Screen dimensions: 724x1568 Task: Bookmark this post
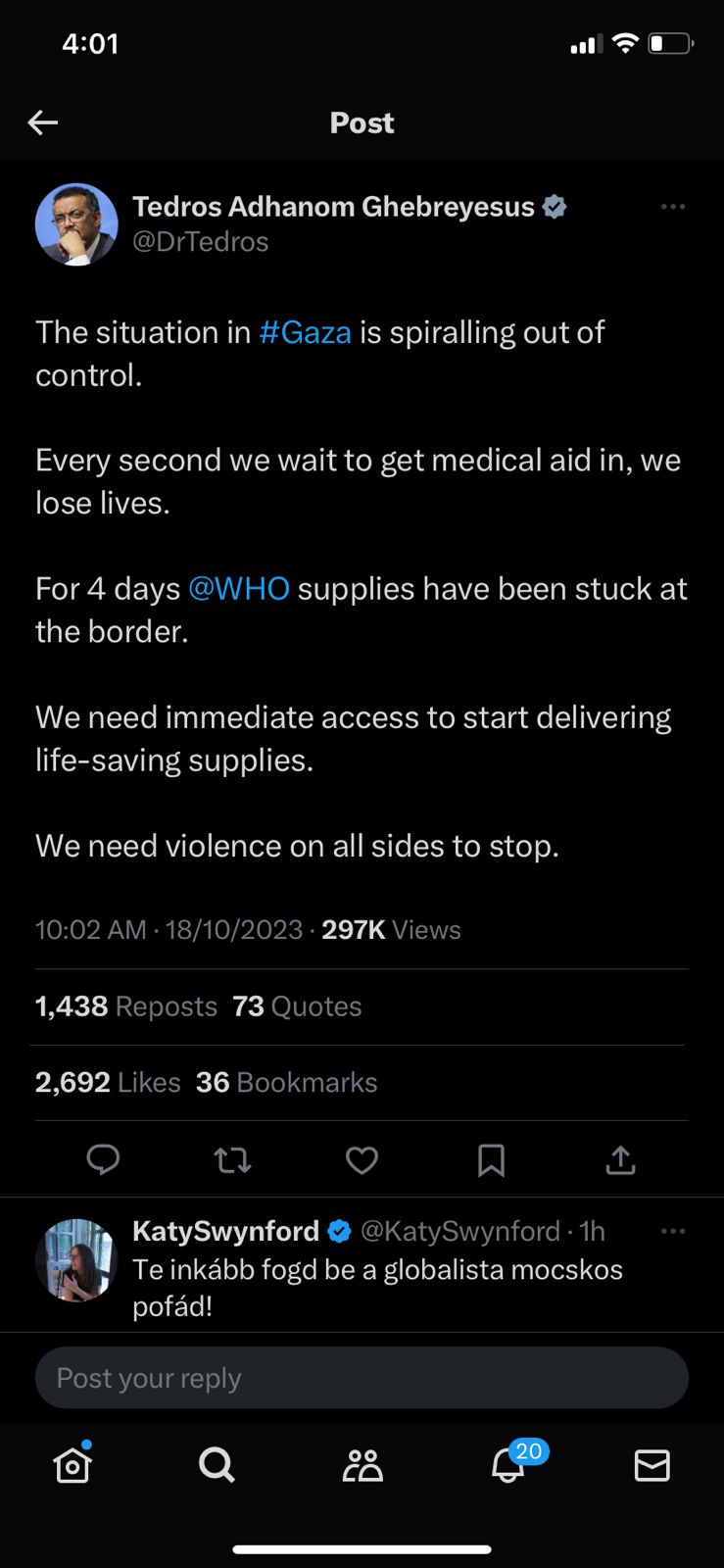pos(491,1160)
